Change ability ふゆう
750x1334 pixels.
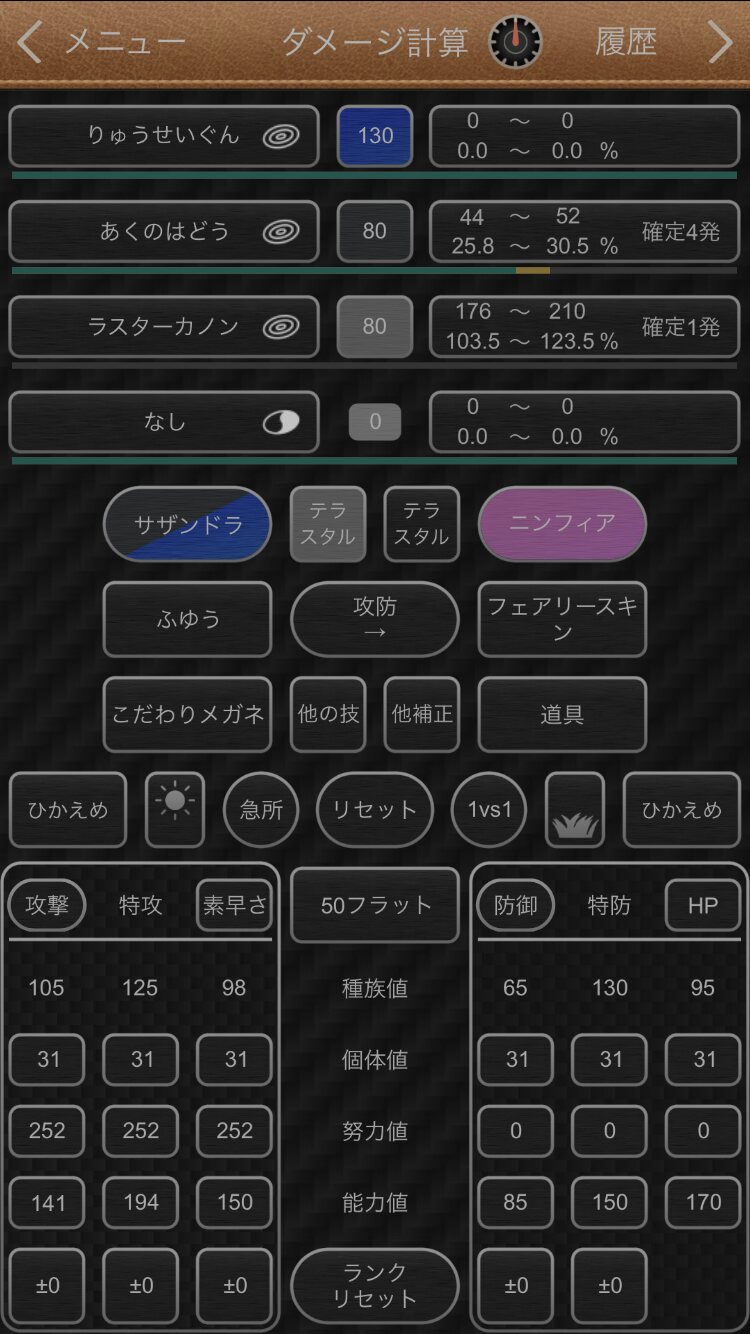click(x=188, y=619)
